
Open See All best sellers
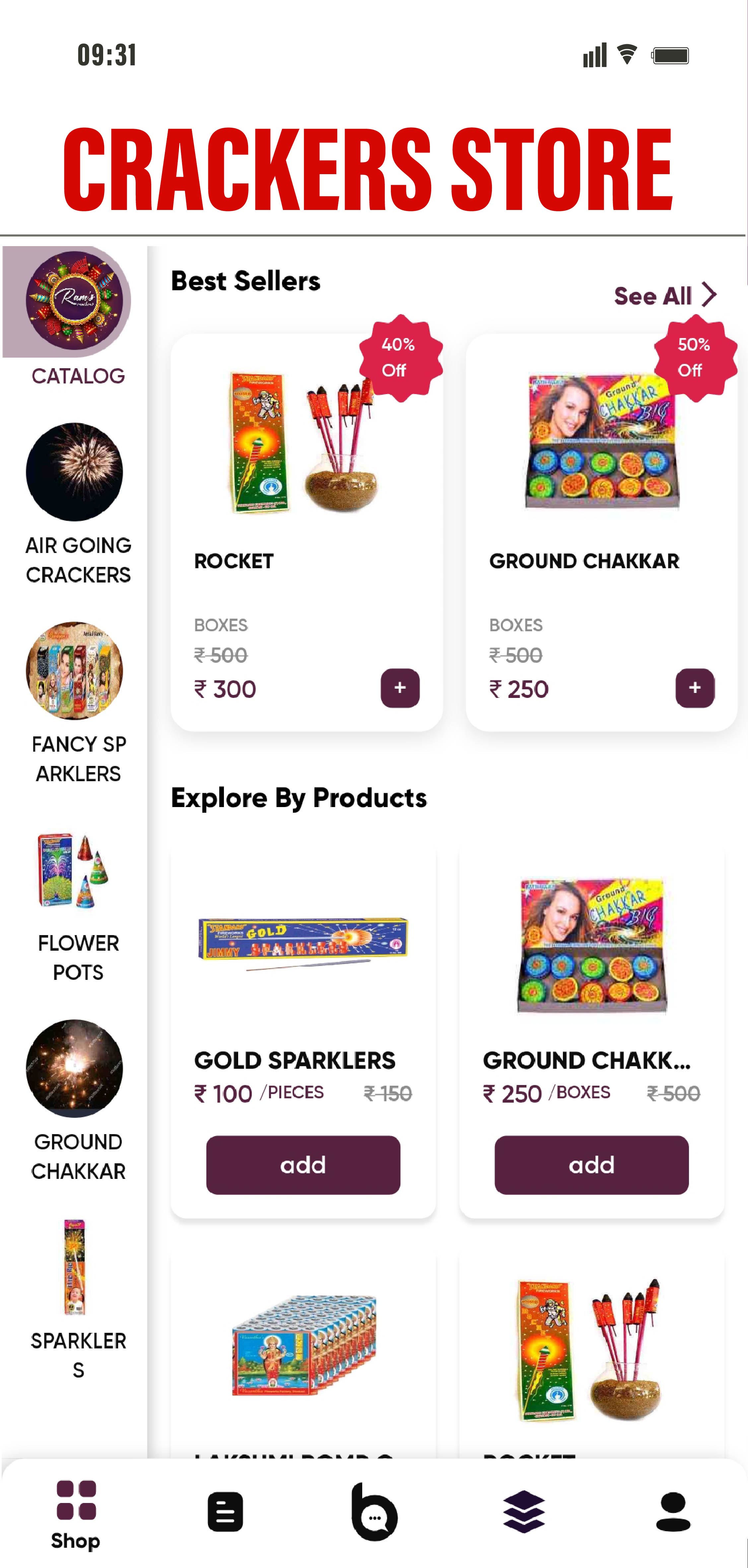(665, 296)
